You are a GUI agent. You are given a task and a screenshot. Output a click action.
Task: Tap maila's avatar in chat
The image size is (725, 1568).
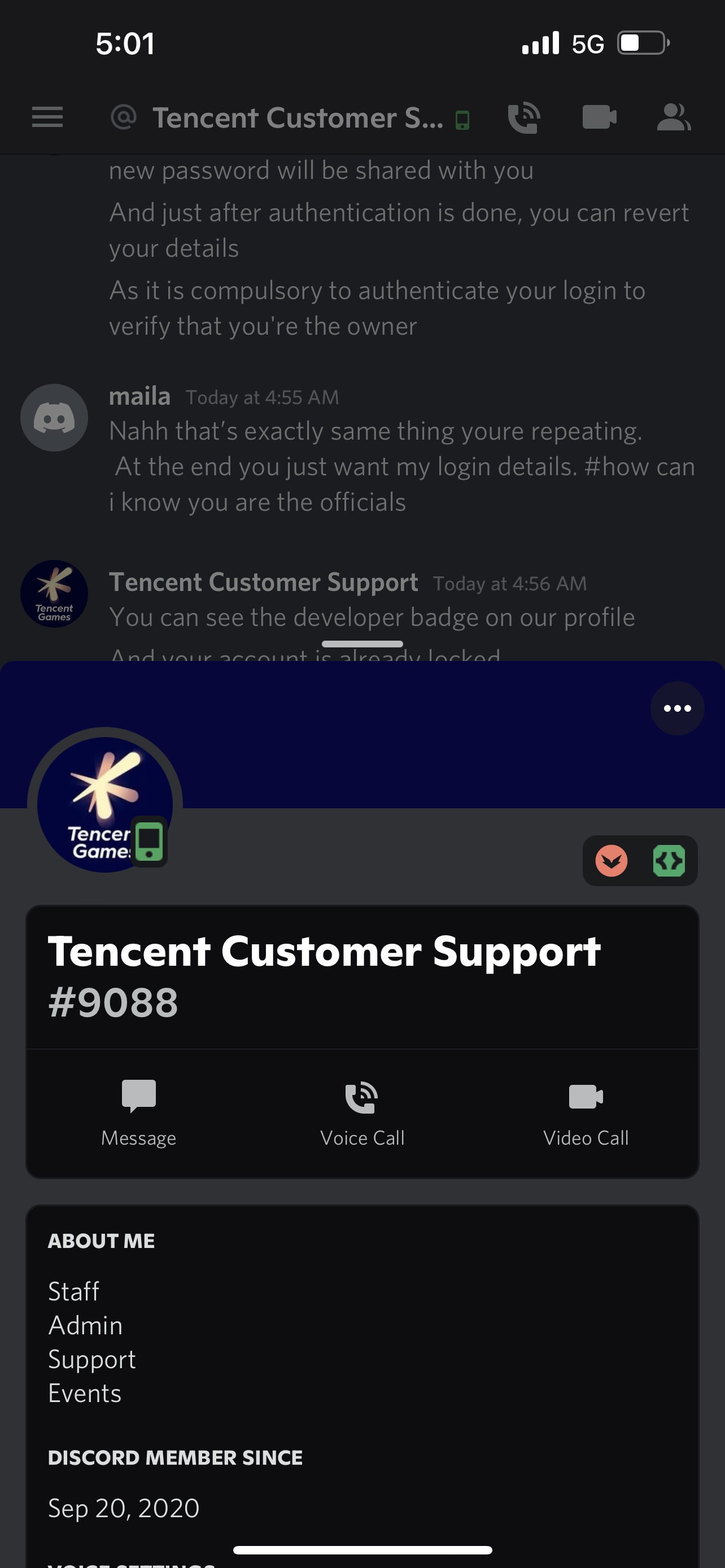click(54, 418)
